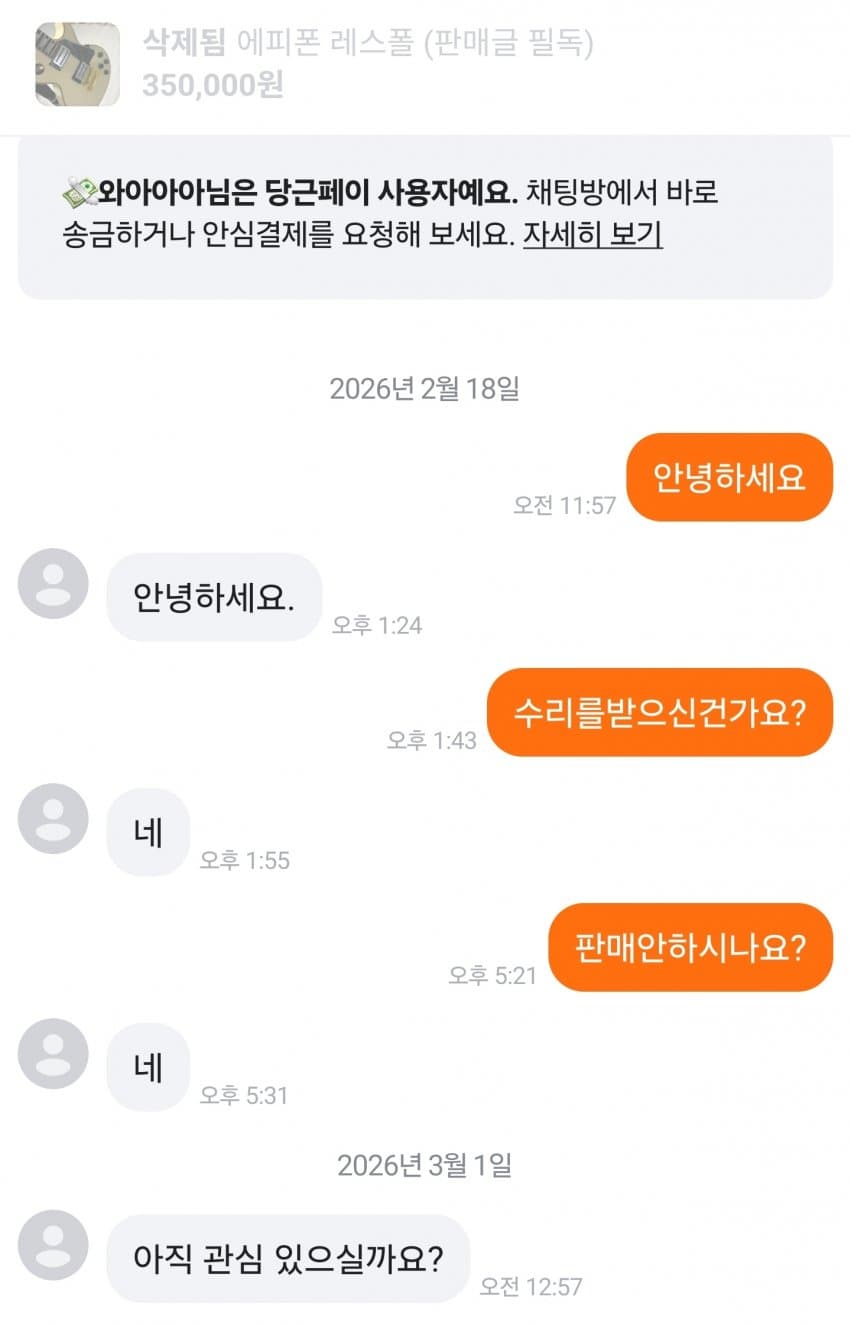Tap avatar beside the 네 sent 오후 1:55
This screenshot has width=850, height=1326.
pyautogui.click(x=53, y=819)
